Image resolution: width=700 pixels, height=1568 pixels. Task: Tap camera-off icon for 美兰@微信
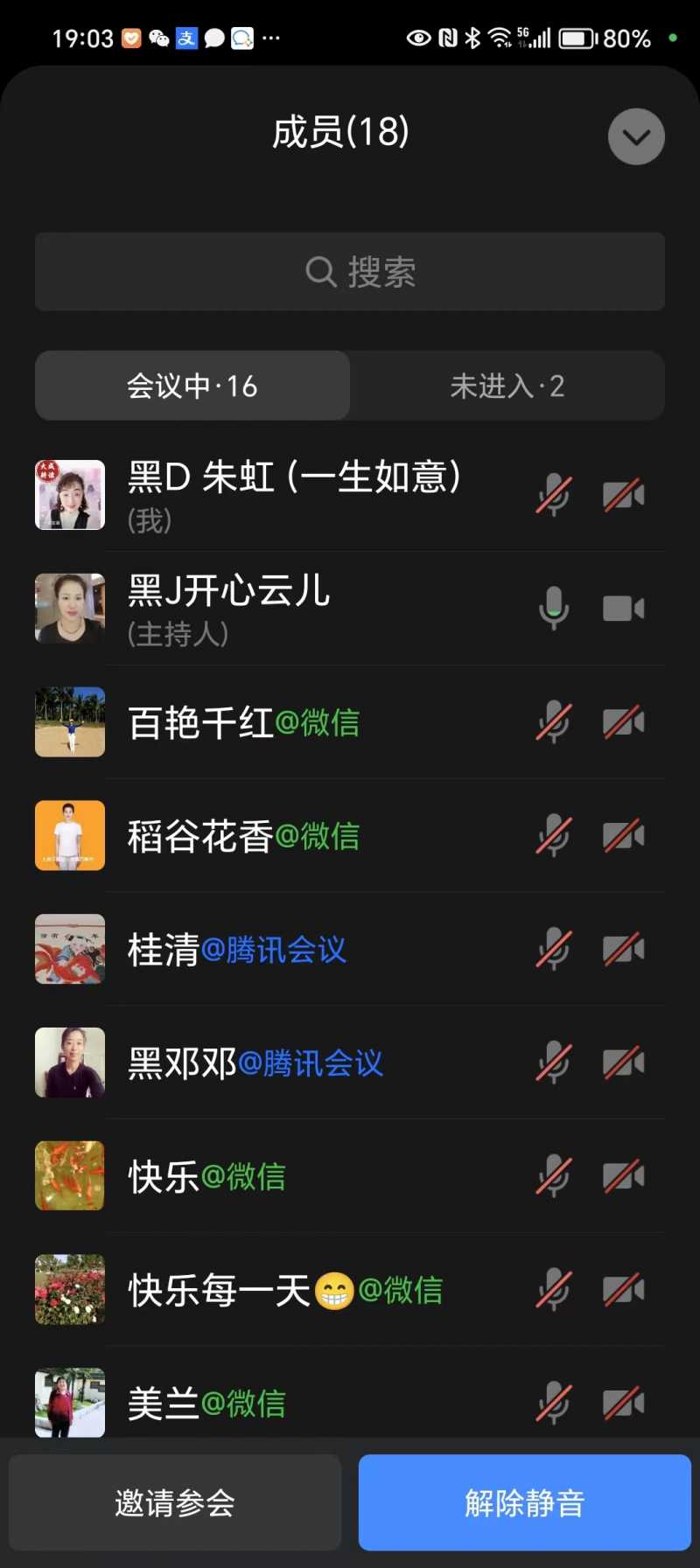pos(624,1403)
